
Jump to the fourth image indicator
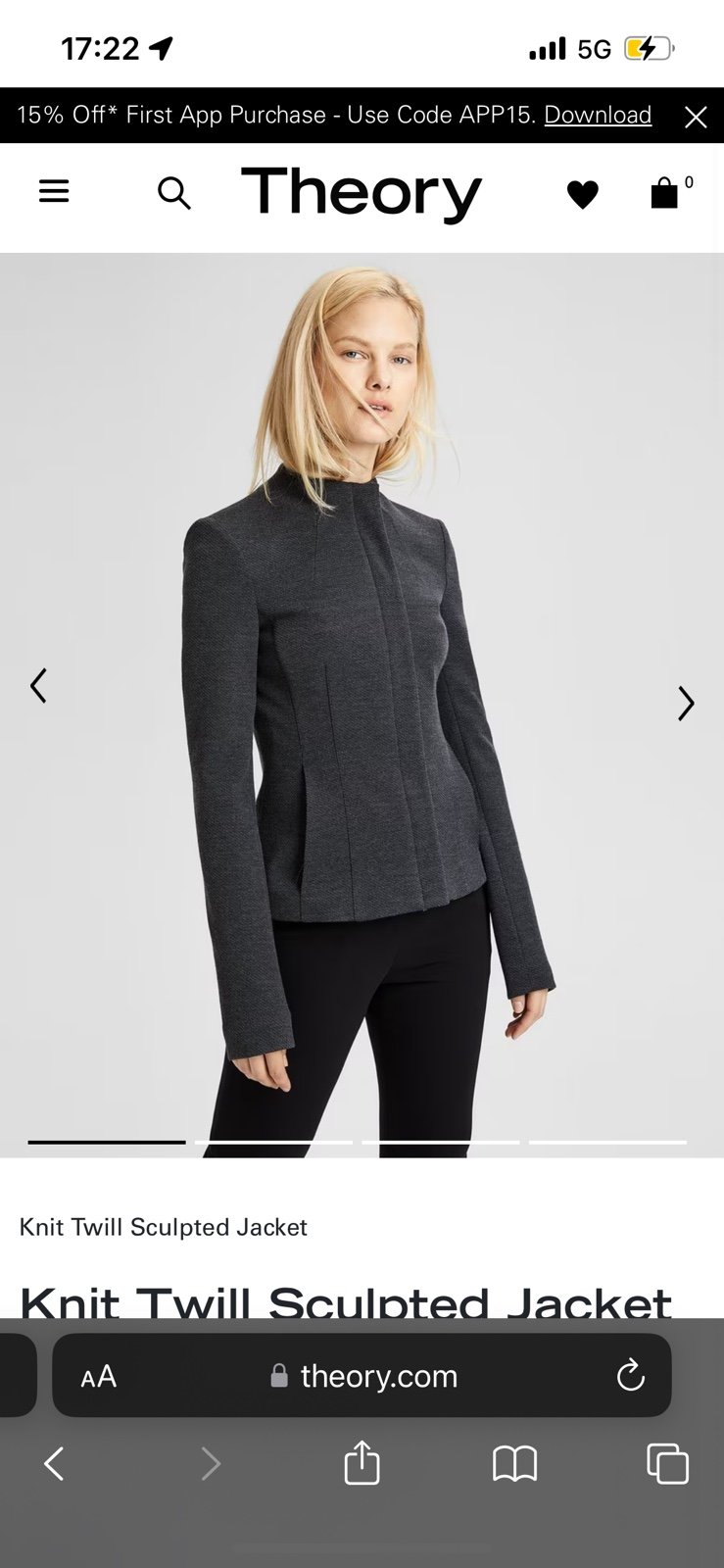tap(607, 1142)
